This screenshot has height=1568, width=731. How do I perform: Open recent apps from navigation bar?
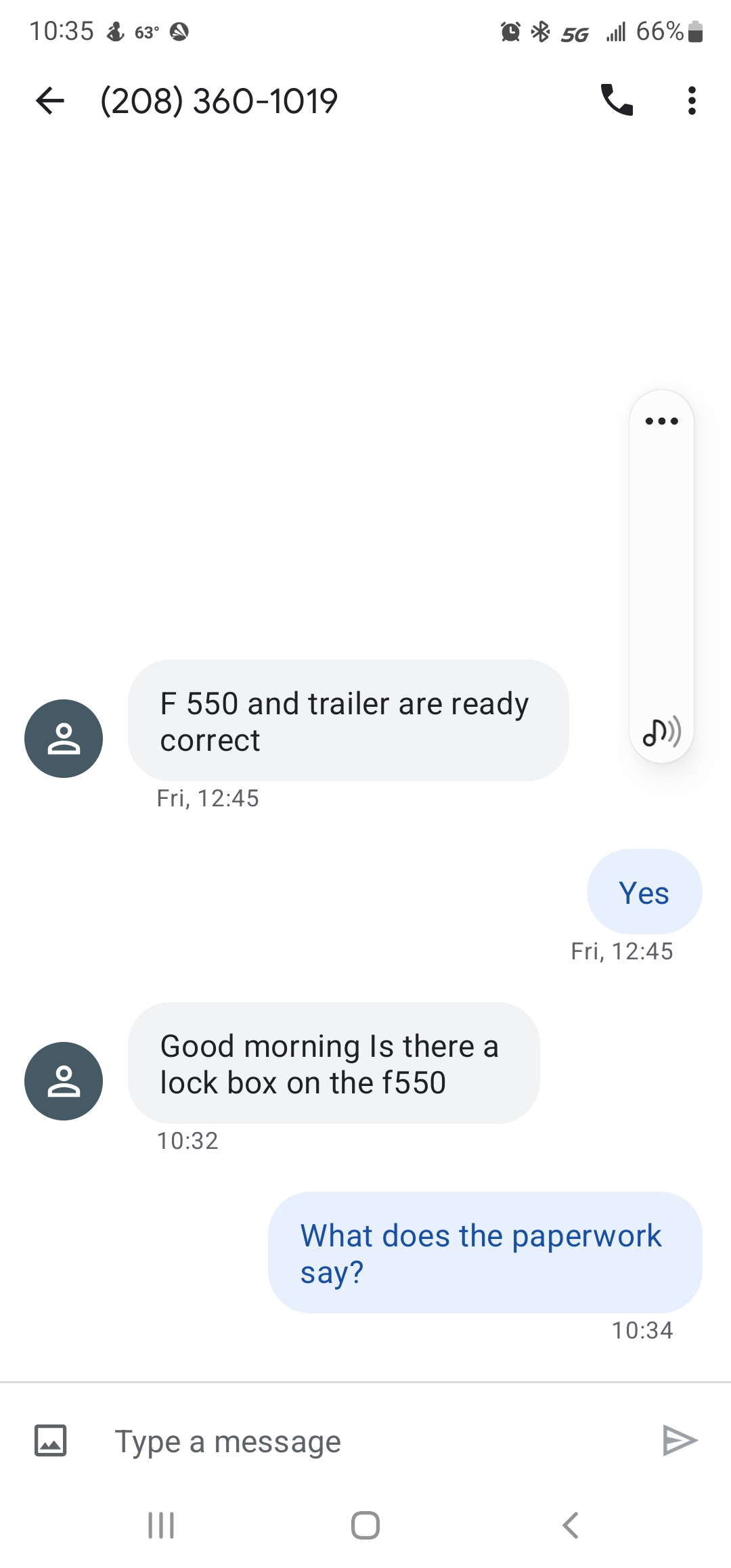tap(161, 1525)
